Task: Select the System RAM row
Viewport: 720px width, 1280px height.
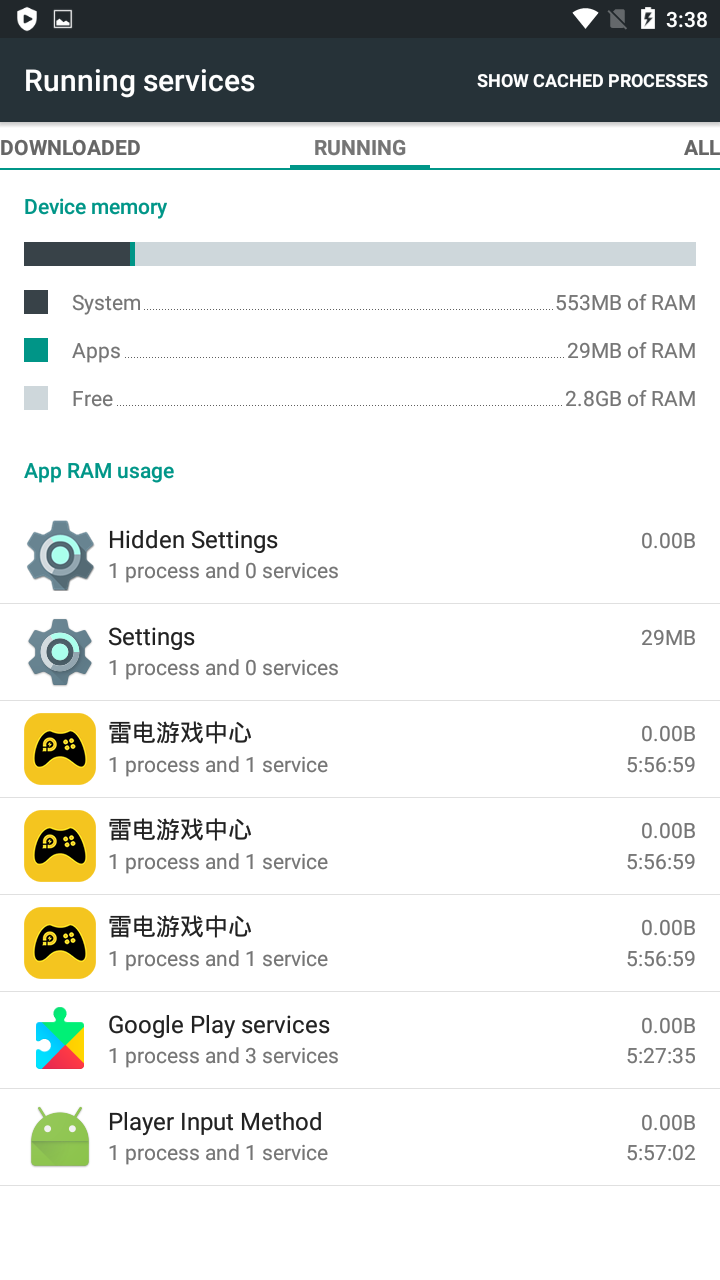Action: tap(360, 302)
